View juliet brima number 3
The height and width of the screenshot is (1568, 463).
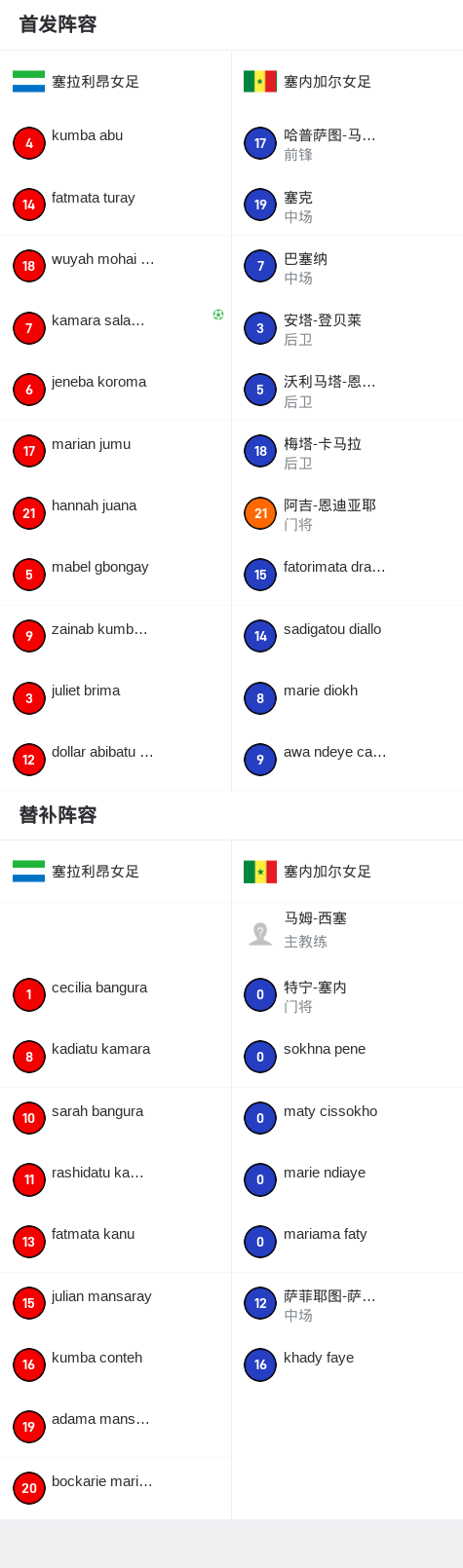point(115,698)
